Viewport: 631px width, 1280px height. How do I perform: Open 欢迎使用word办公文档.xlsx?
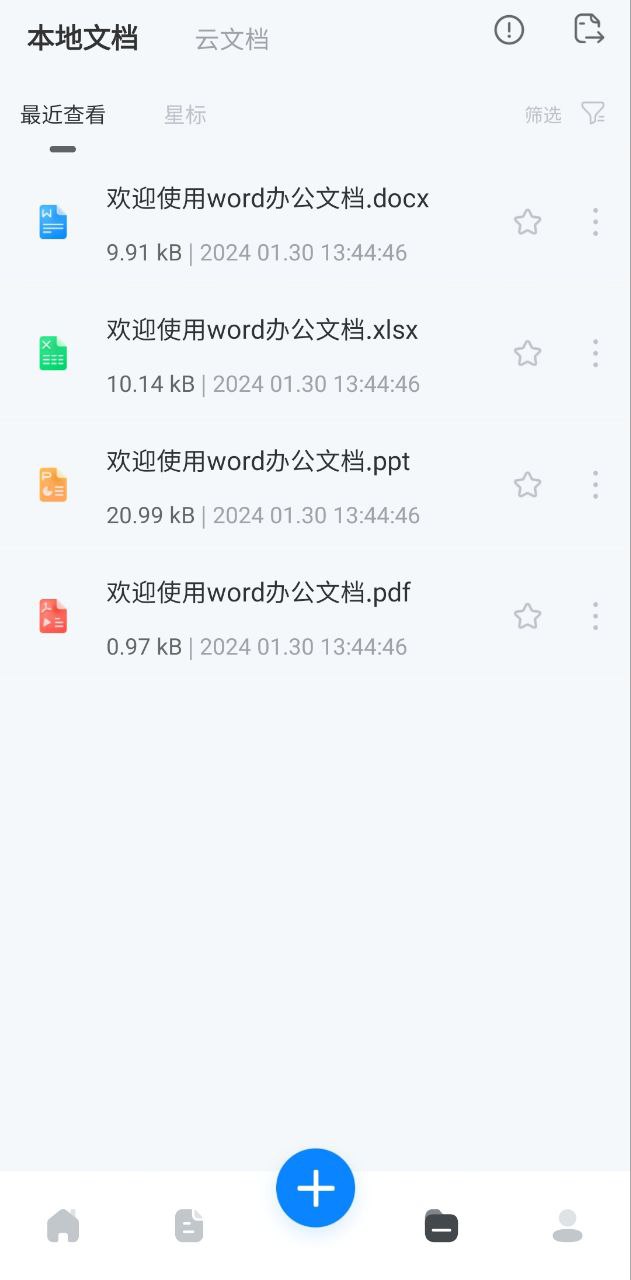(x=315, y=354)
